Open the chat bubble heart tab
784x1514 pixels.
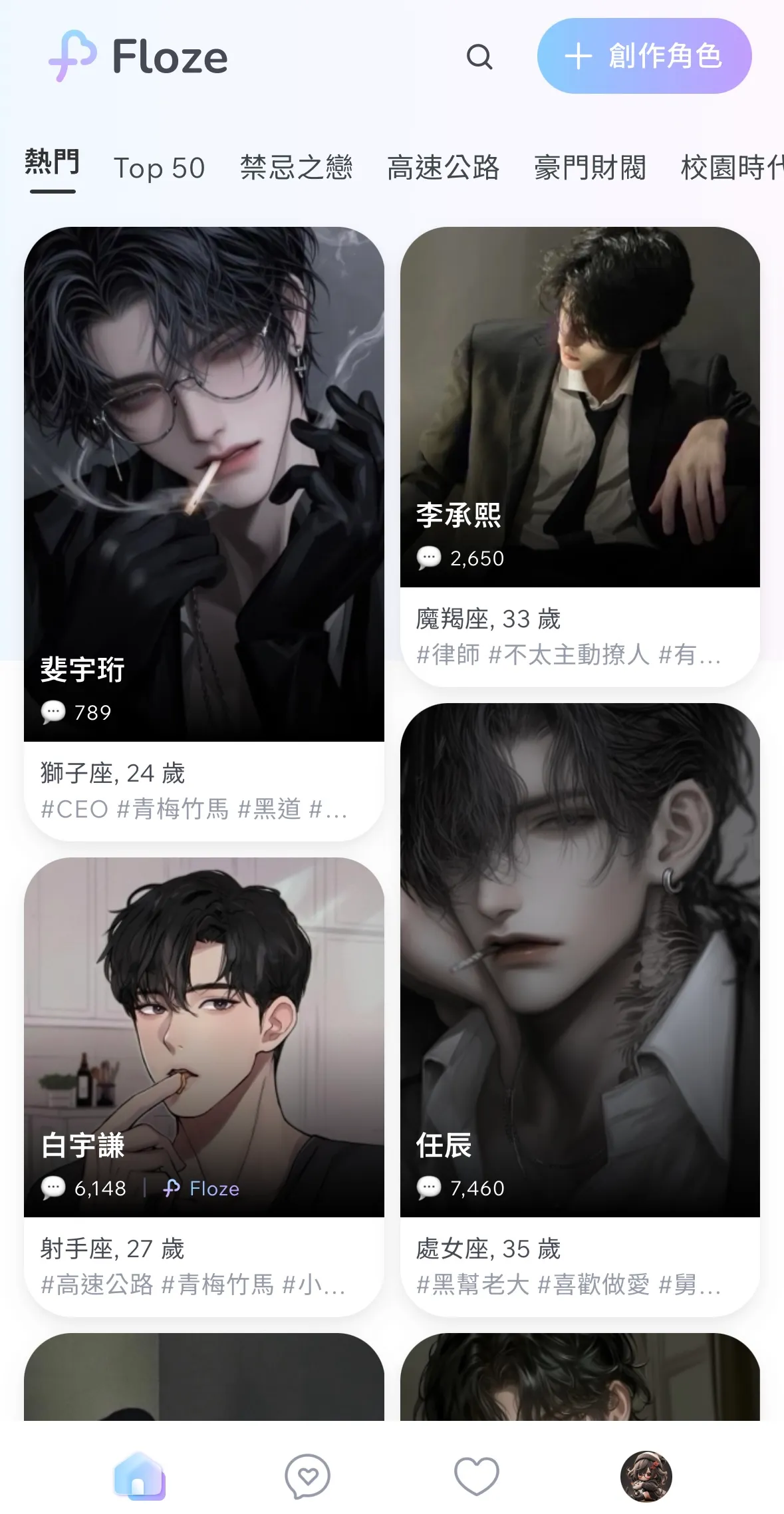point(307,1476)
